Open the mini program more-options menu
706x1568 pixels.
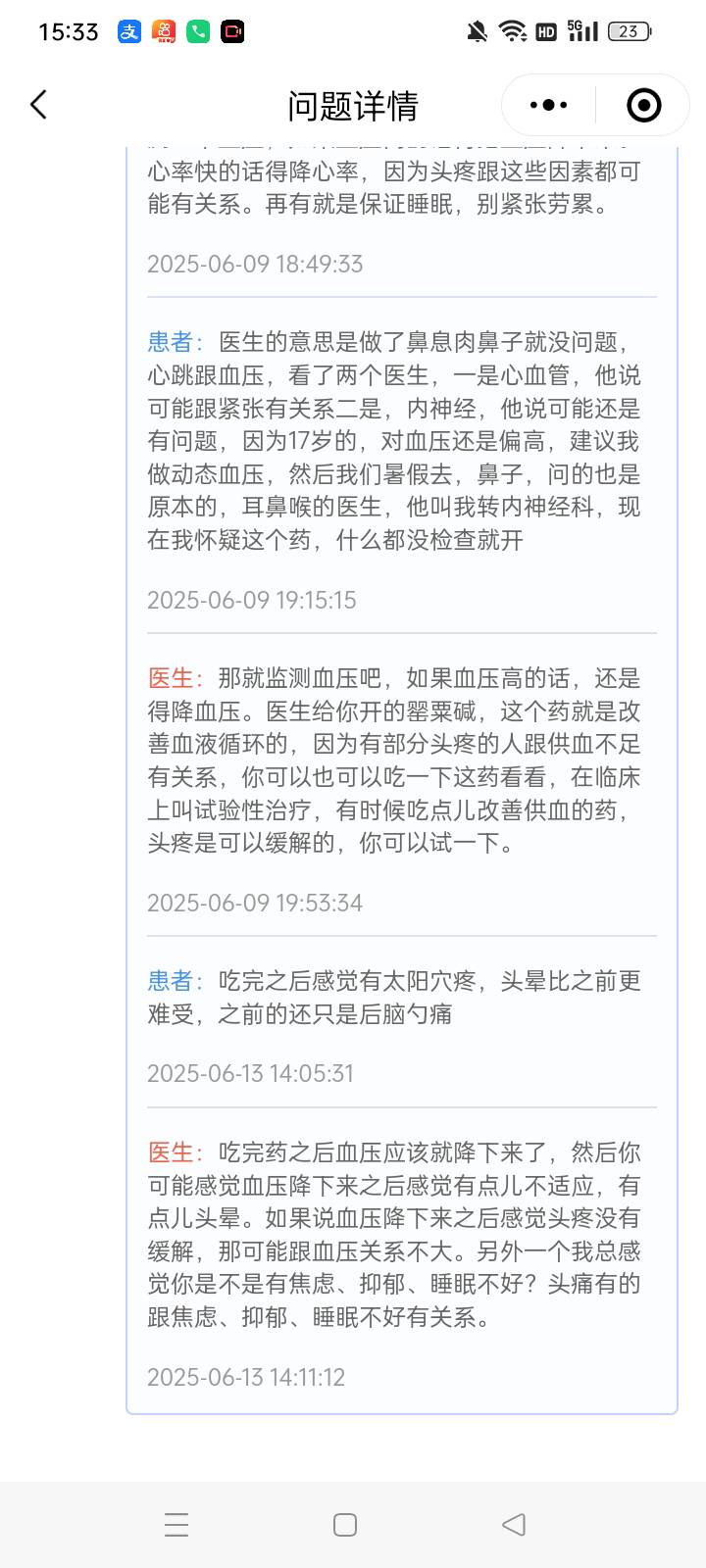point(548,105)
